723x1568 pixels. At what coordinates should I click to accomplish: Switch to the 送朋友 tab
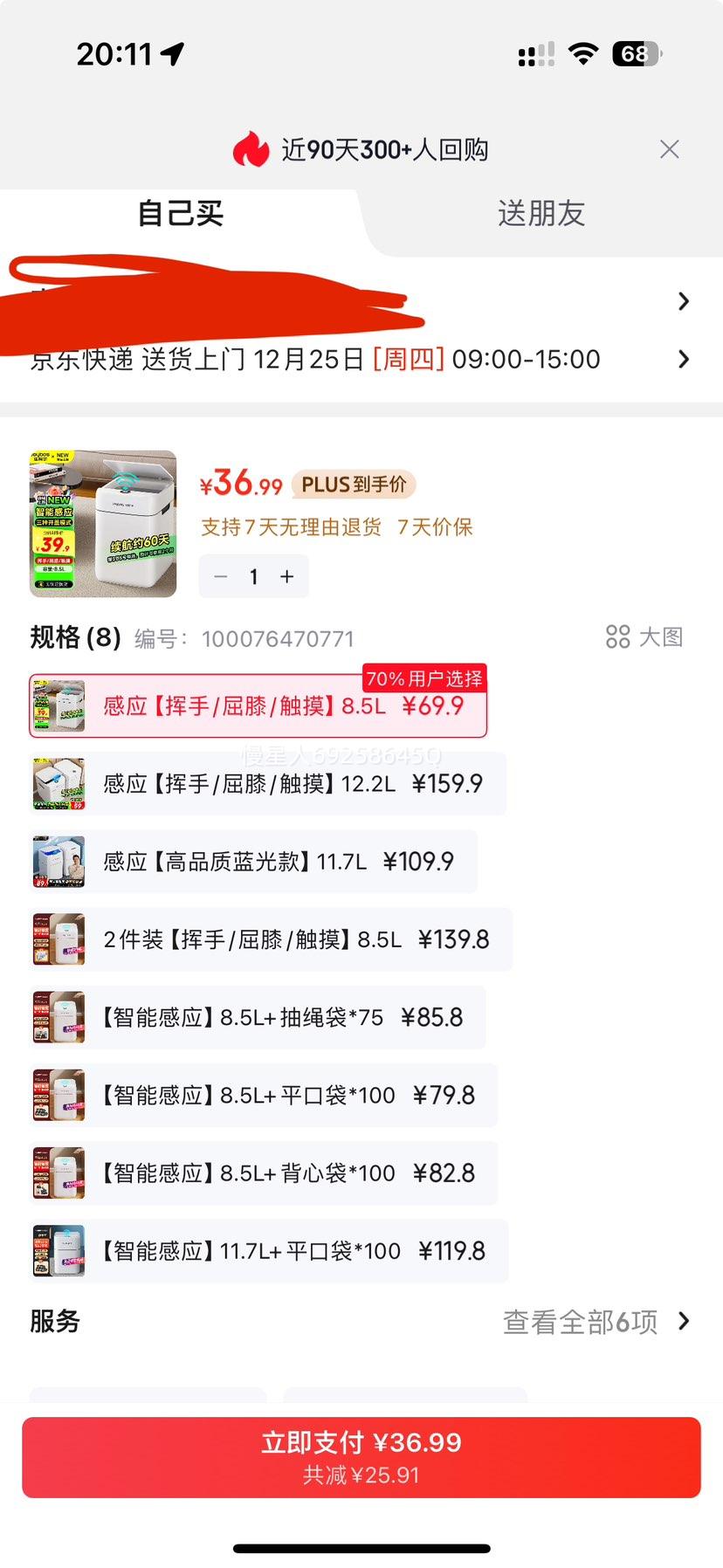[542, 212]
